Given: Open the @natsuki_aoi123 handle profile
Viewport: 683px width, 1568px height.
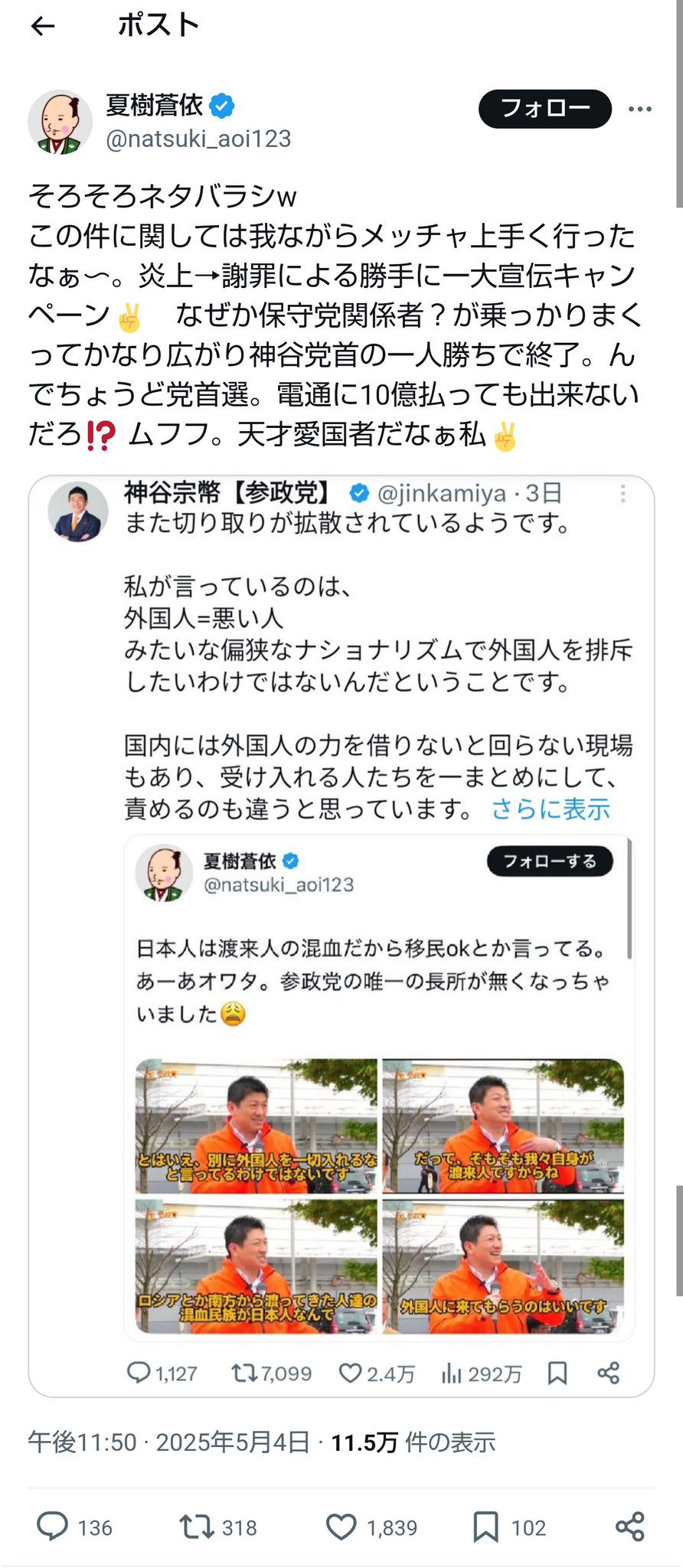Looking at the screenshot, I should coord(198,139).
